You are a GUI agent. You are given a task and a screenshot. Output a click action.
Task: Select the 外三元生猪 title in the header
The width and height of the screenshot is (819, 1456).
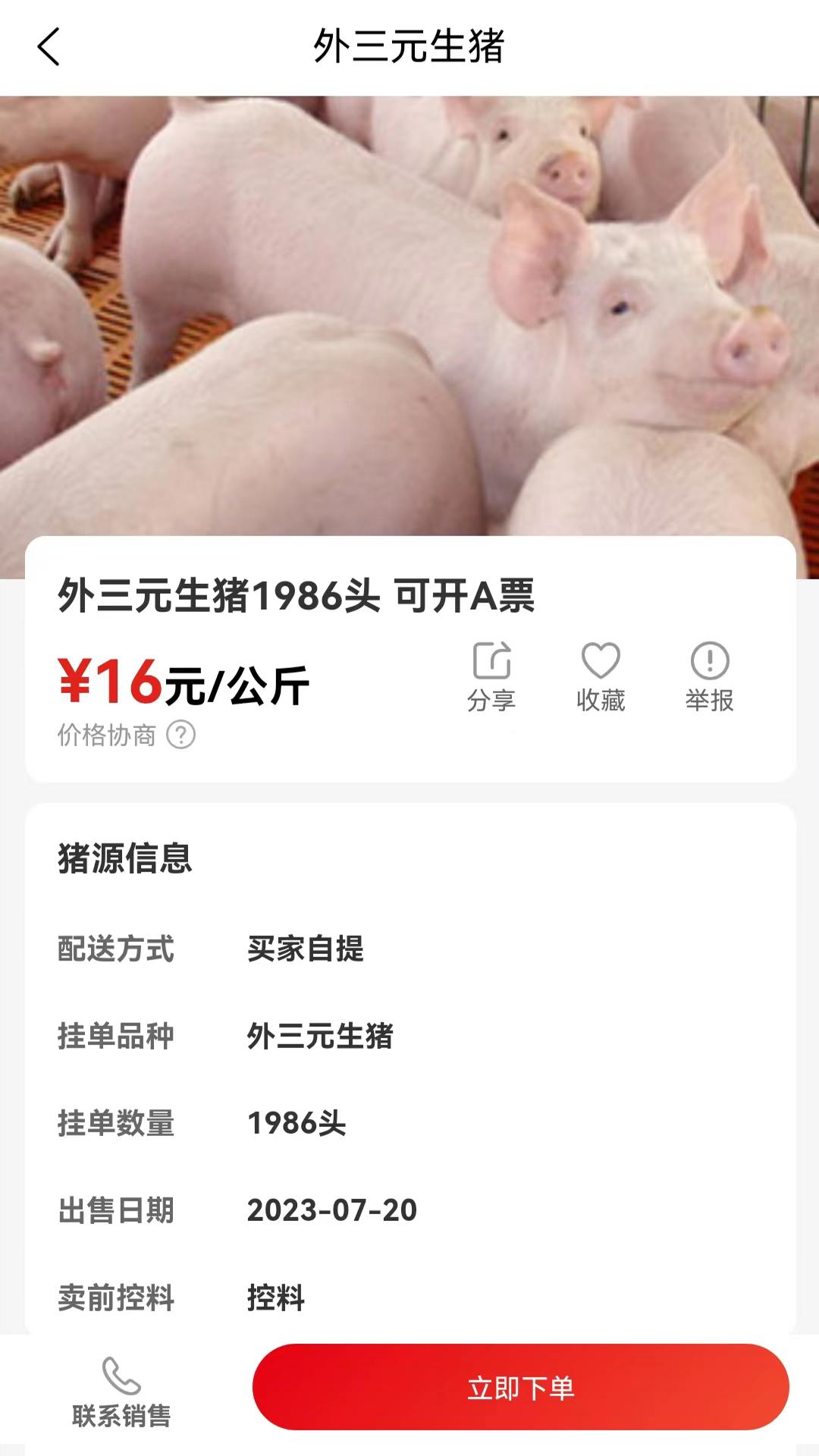tap(409, 47)
